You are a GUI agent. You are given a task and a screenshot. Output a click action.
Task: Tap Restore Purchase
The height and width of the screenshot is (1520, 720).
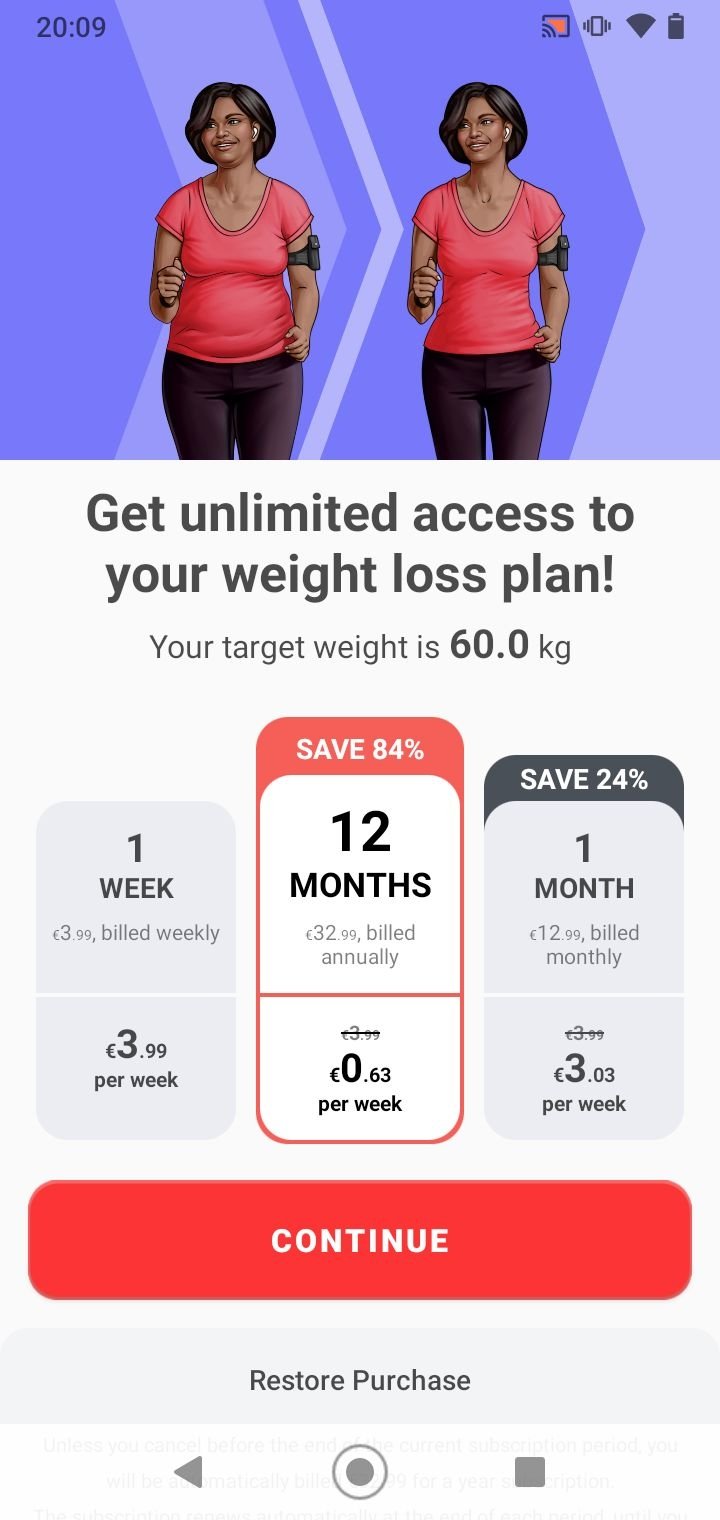[x=360, y=1380]
